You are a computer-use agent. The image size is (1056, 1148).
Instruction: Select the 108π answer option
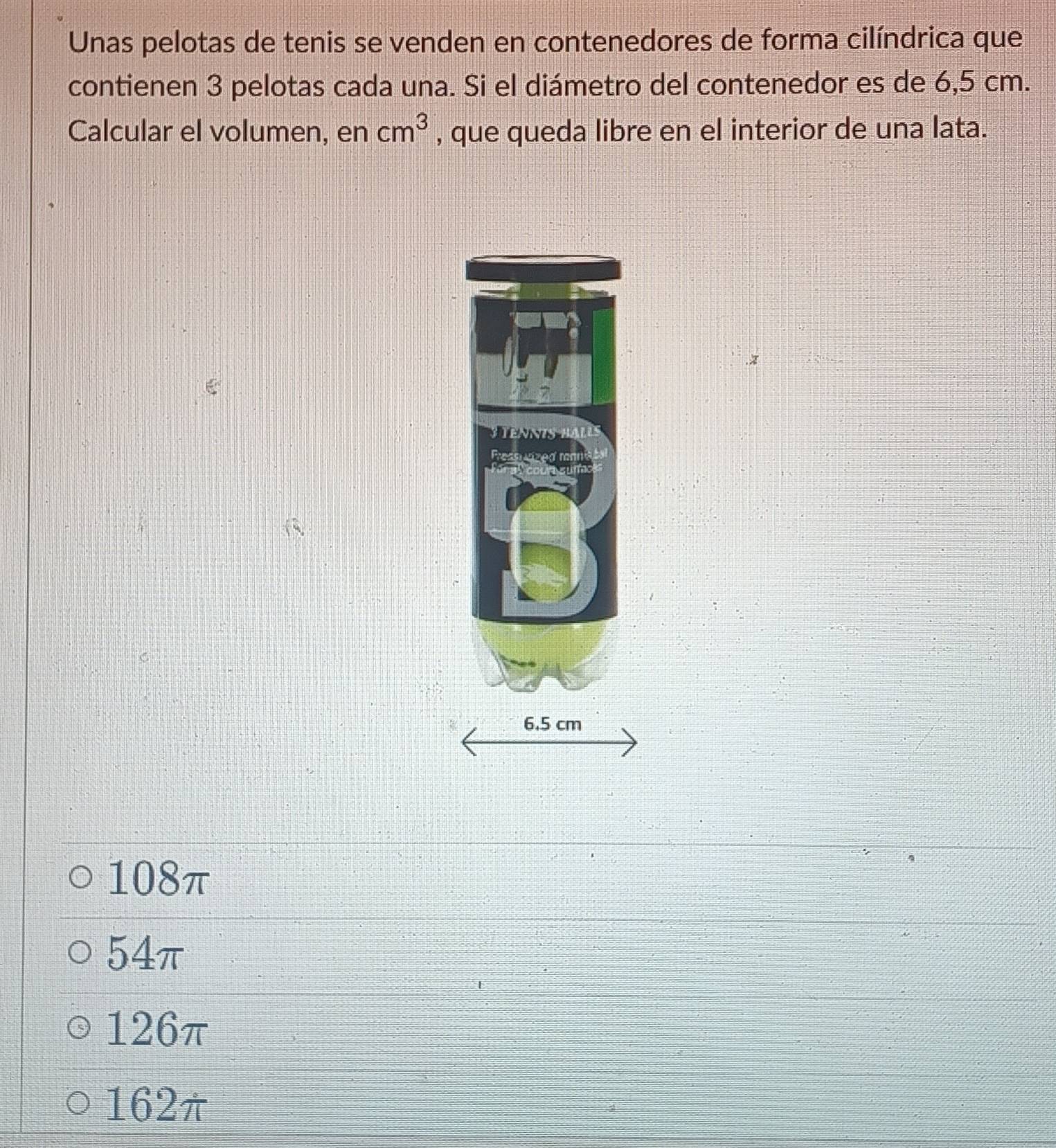[x=81, y=879]
